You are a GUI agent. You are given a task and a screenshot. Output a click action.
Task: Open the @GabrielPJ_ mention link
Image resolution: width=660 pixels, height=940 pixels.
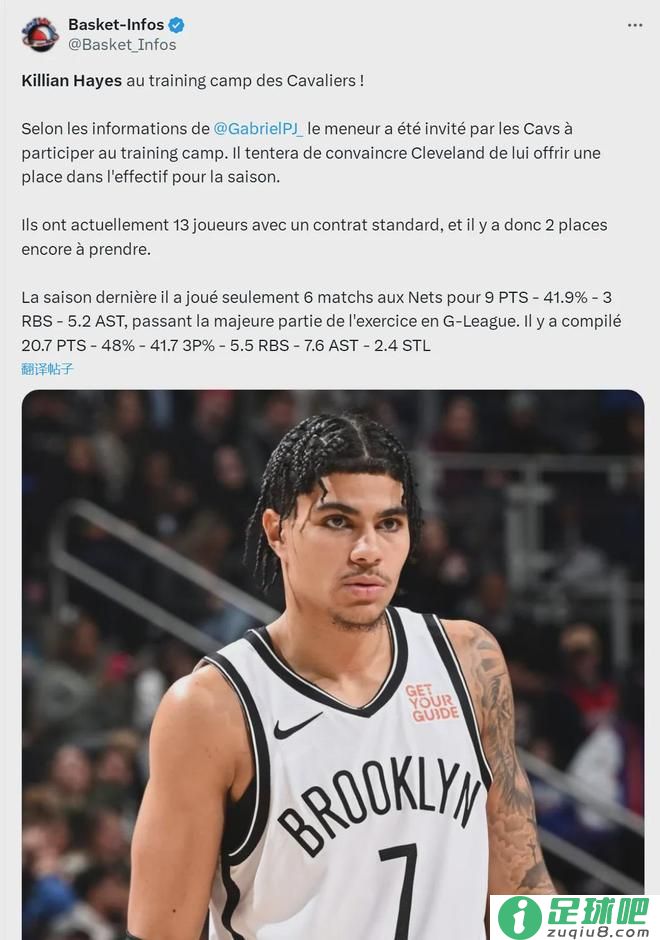(259, 129)
